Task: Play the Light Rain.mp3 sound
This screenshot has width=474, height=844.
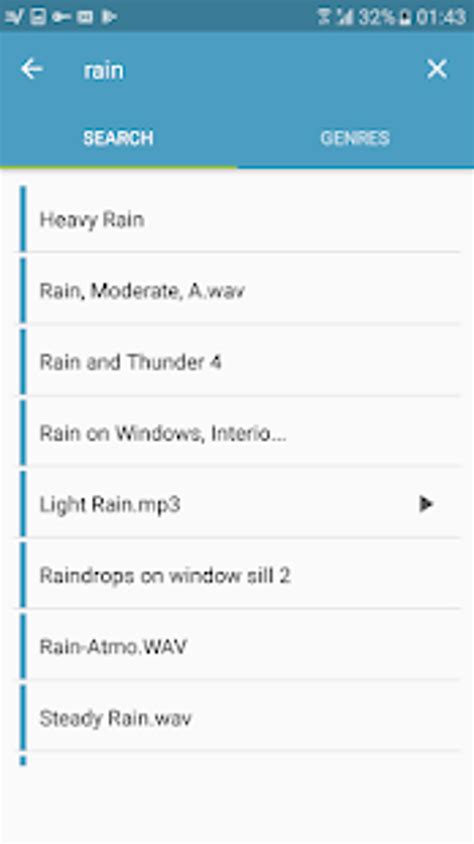Action: [426, 504]
